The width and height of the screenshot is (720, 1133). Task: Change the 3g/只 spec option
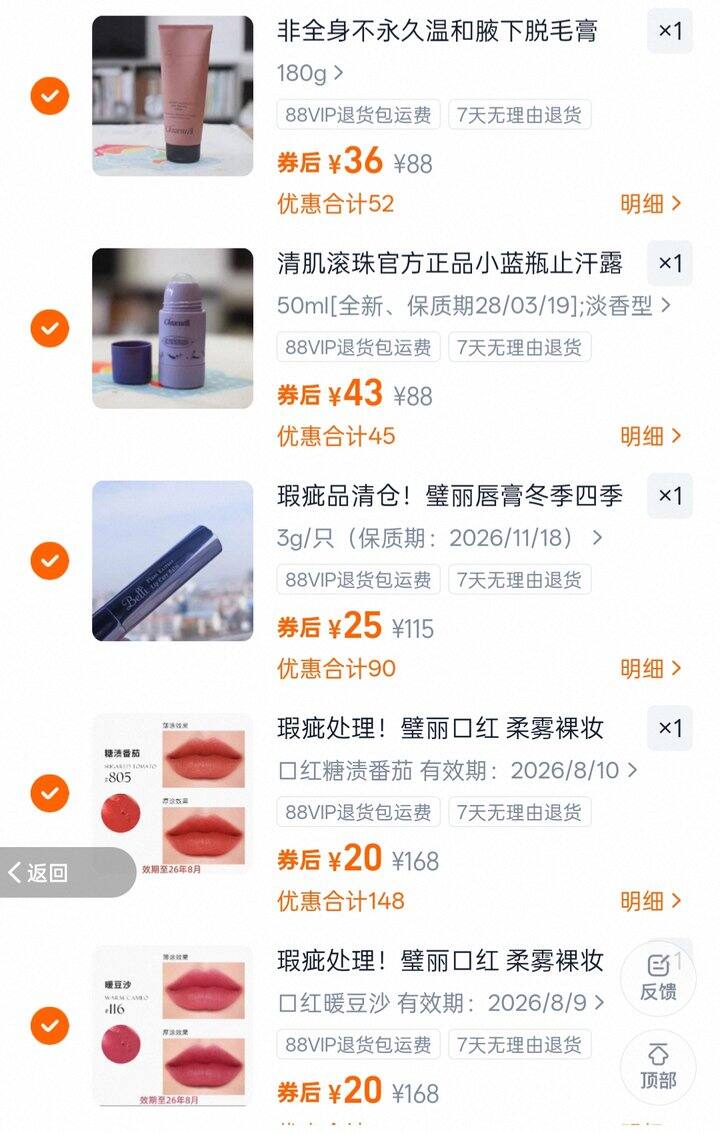(x=440, y=538)
